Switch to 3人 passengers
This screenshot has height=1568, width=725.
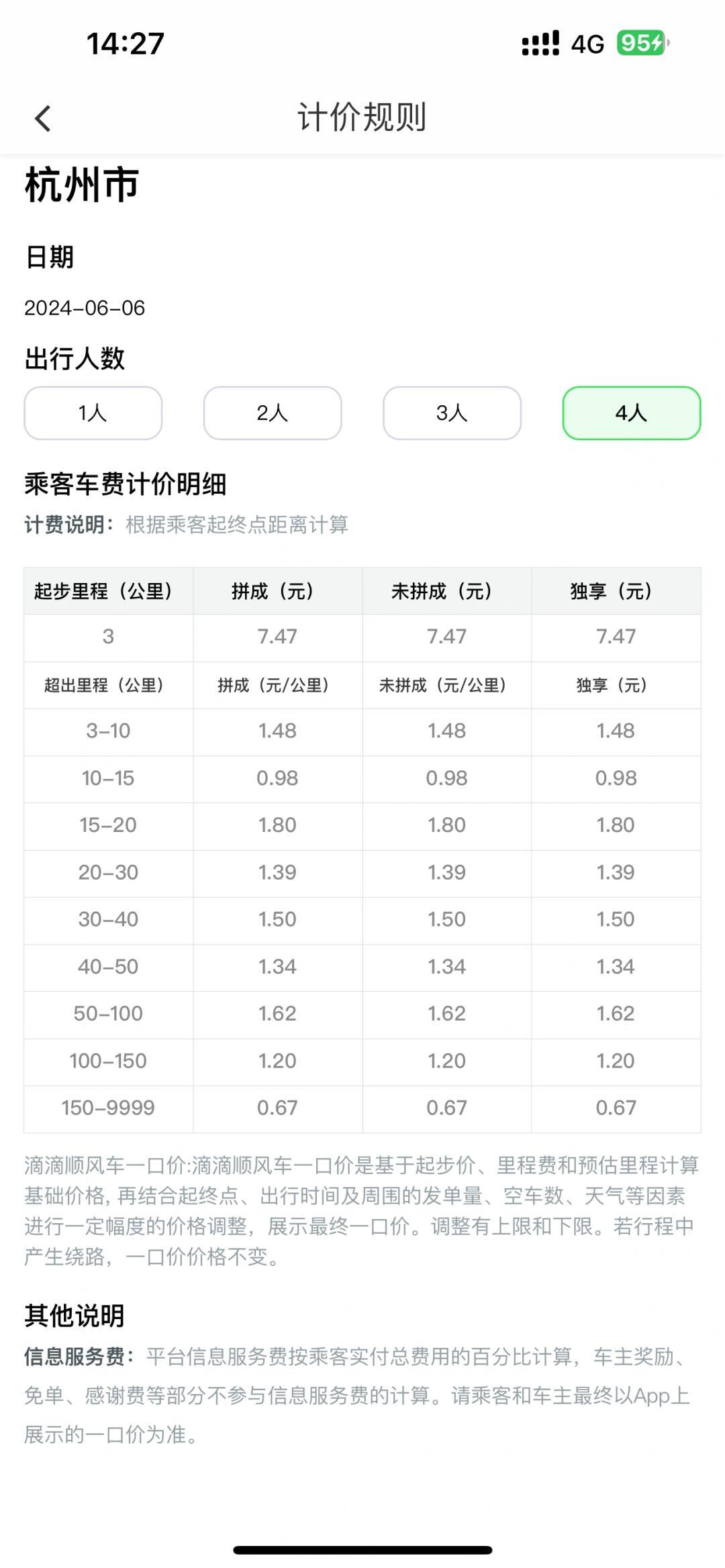click(x=452, y=413)
